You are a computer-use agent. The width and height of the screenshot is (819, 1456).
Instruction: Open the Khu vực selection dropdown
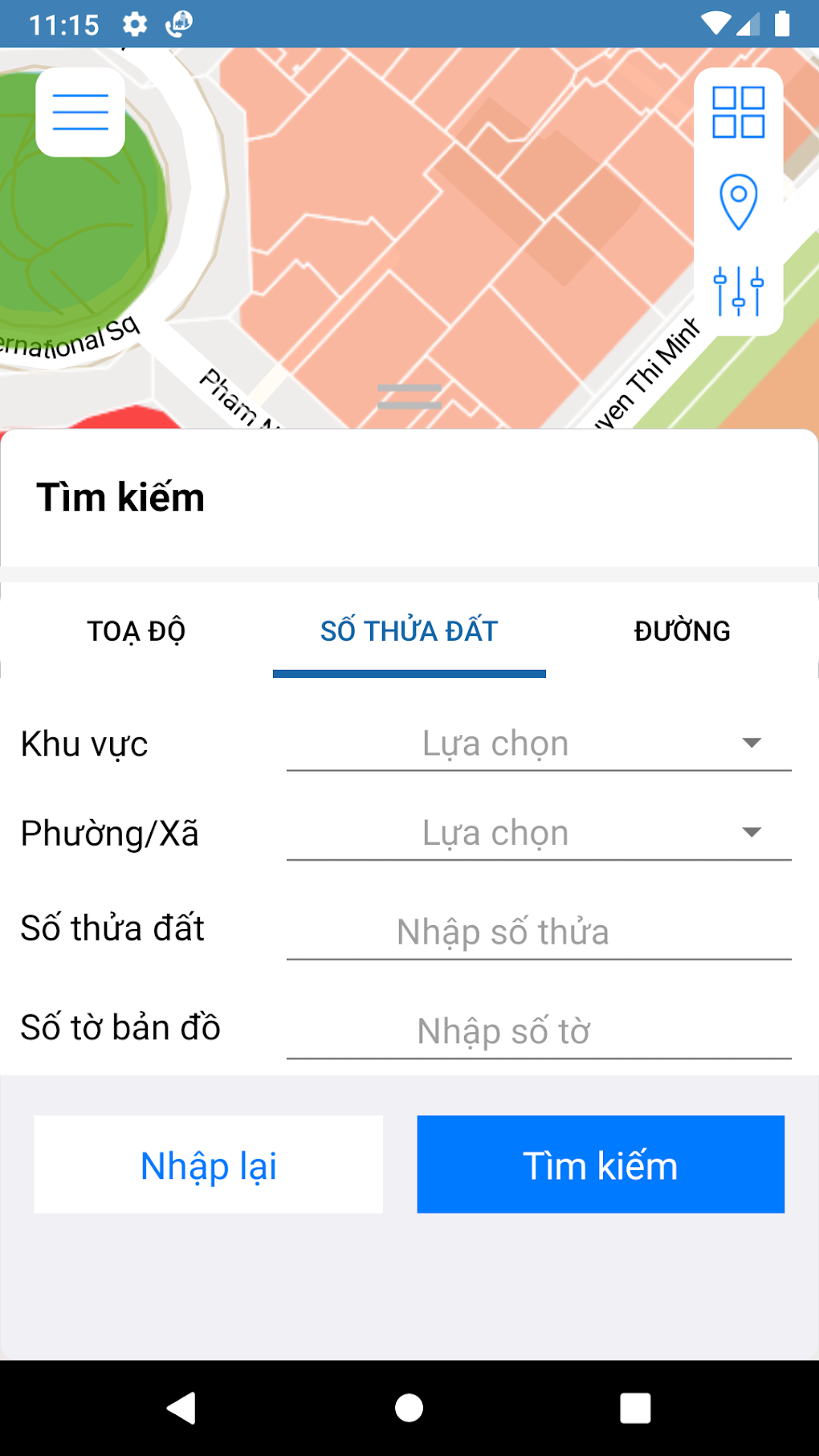(x=538, y=743)
